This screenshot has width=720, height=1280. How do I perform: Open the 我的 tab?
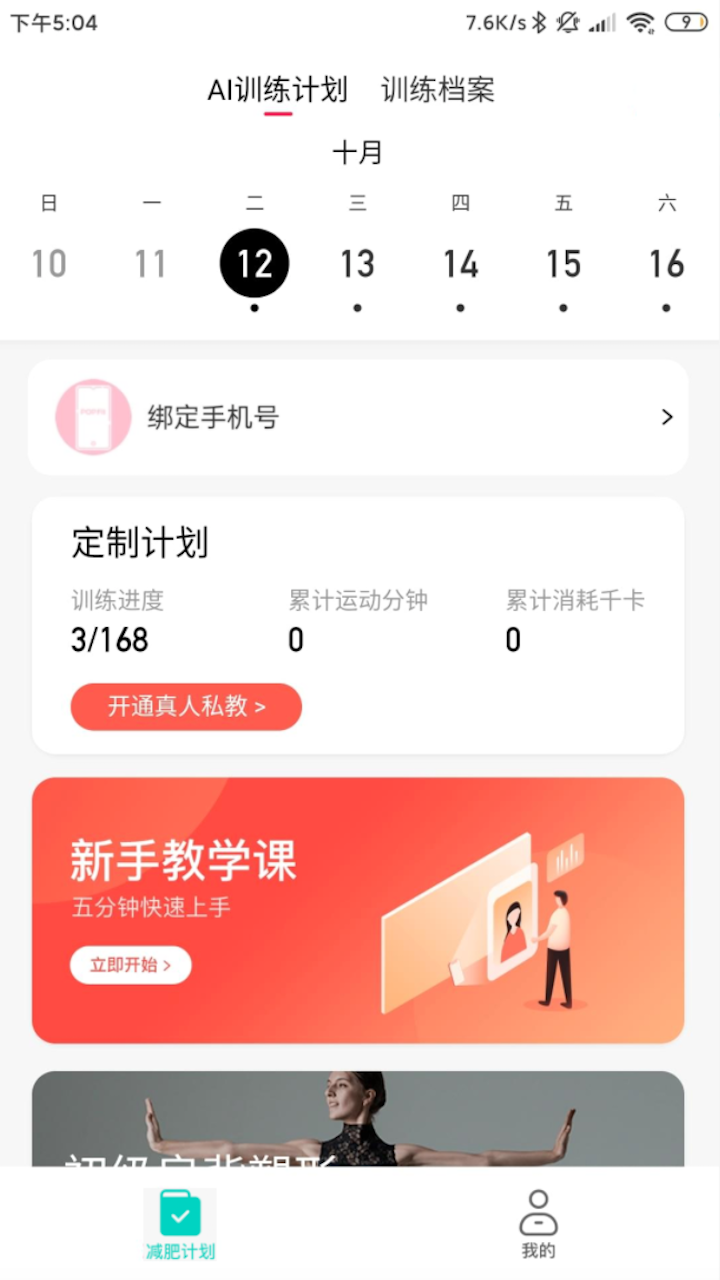pyautogui.click(x=538, y=1224)
